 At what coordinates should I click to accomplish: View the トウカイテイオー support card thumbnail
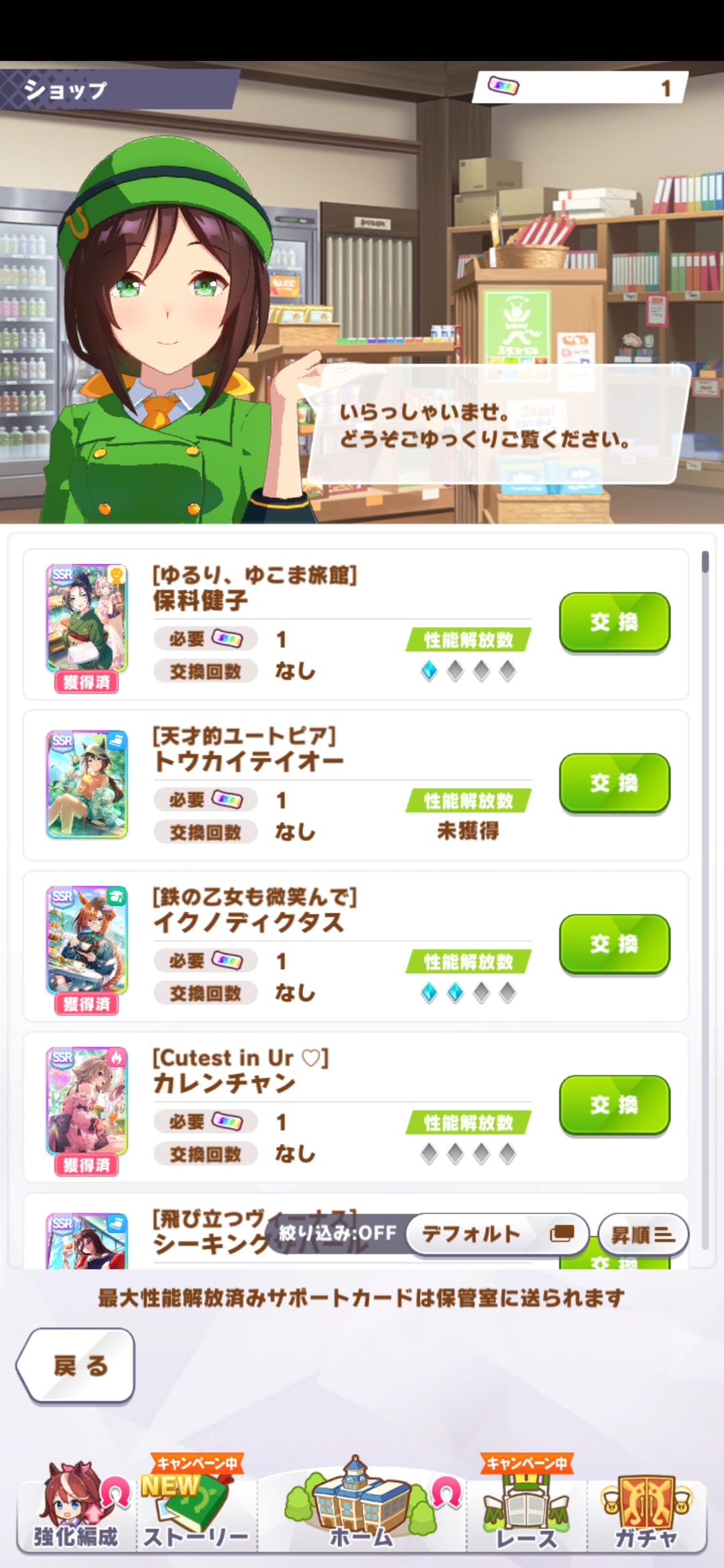(x=86, y=784)
